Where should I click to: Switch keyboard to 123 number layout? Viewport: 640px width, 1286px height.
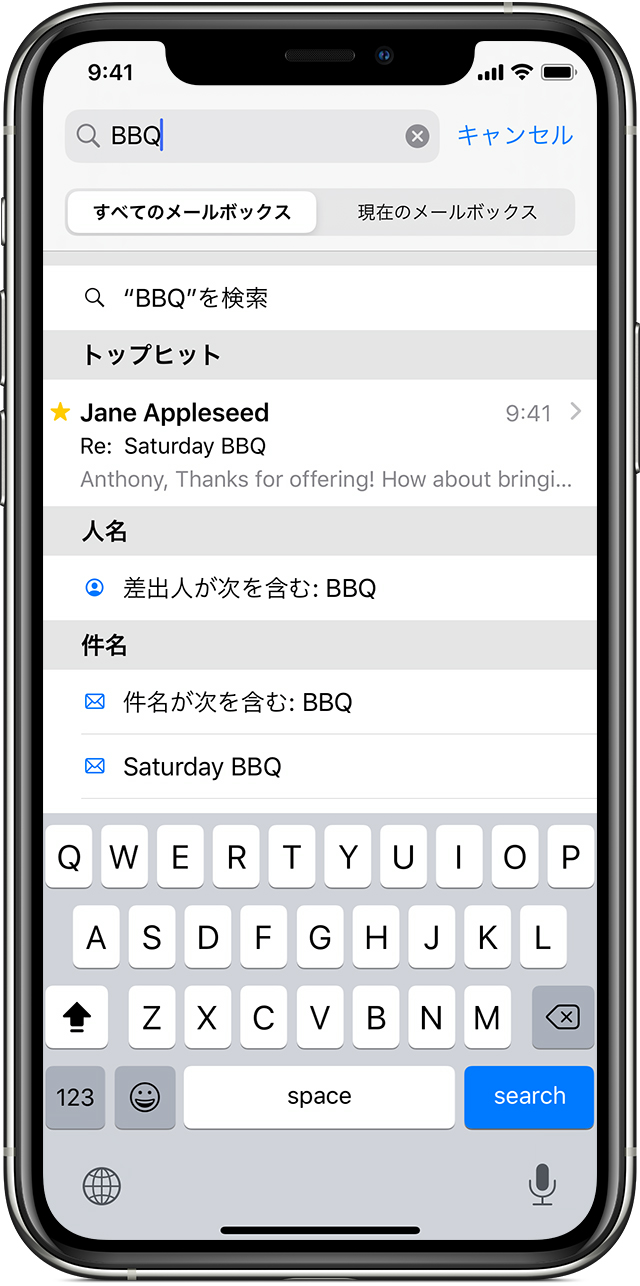75,1097
